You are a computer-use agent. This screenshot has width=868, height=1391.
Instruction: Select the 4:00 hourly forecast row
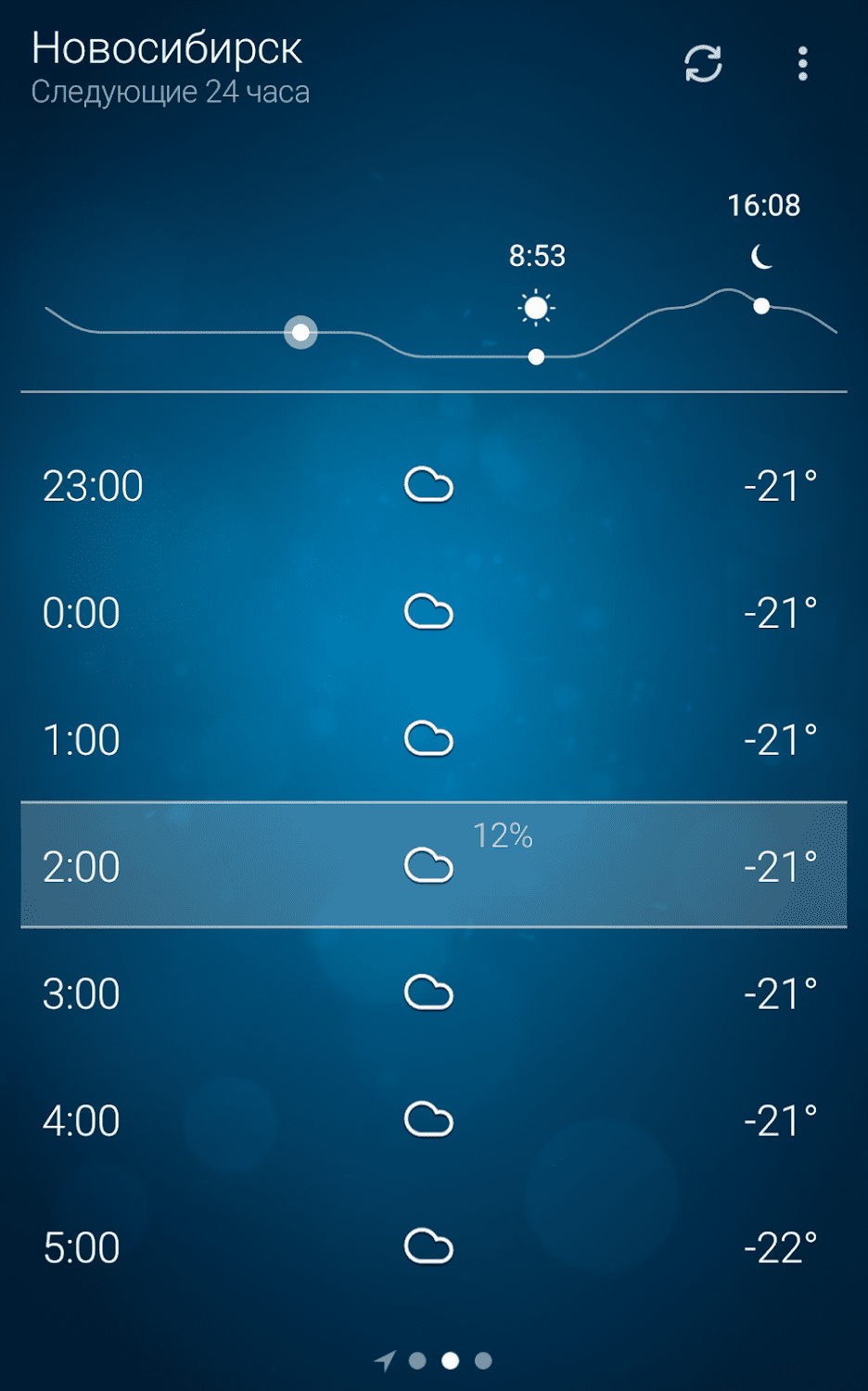point(433,1121)
